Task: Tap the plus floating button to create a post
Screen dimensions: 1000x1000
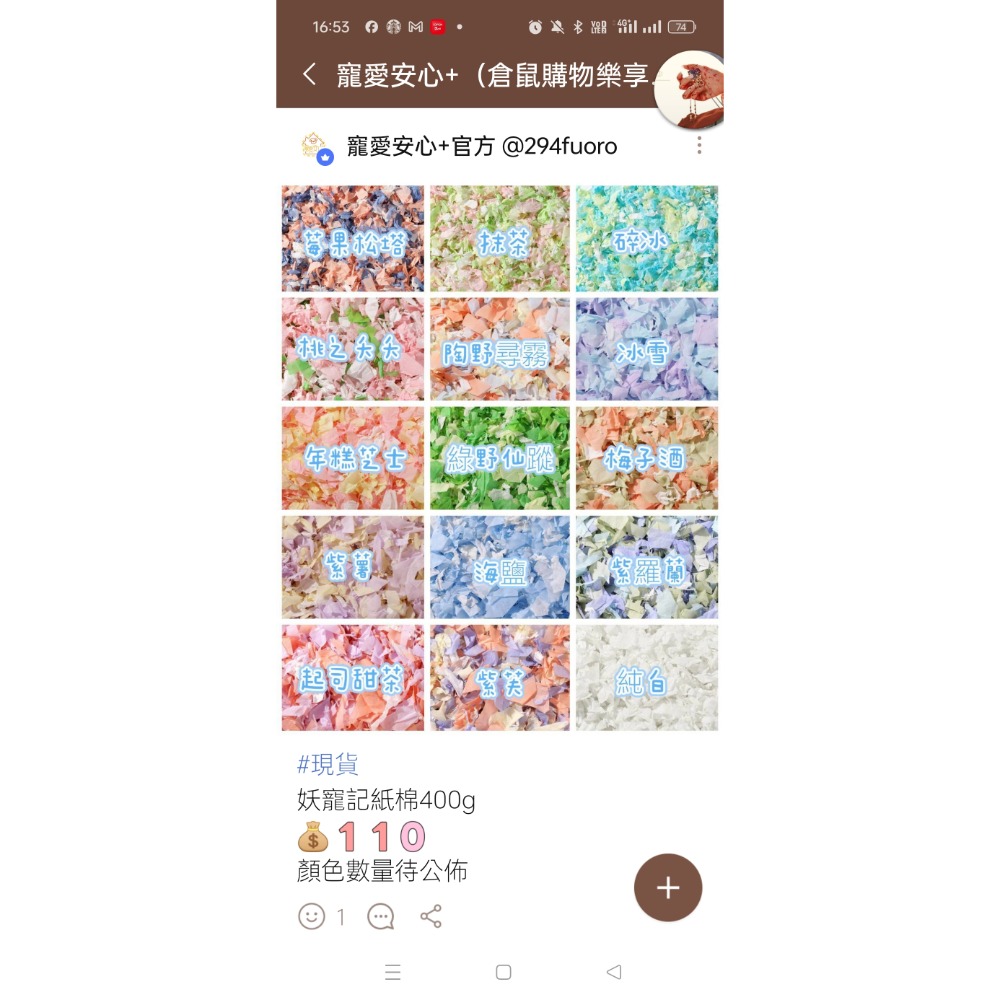Action: point(668,888)
